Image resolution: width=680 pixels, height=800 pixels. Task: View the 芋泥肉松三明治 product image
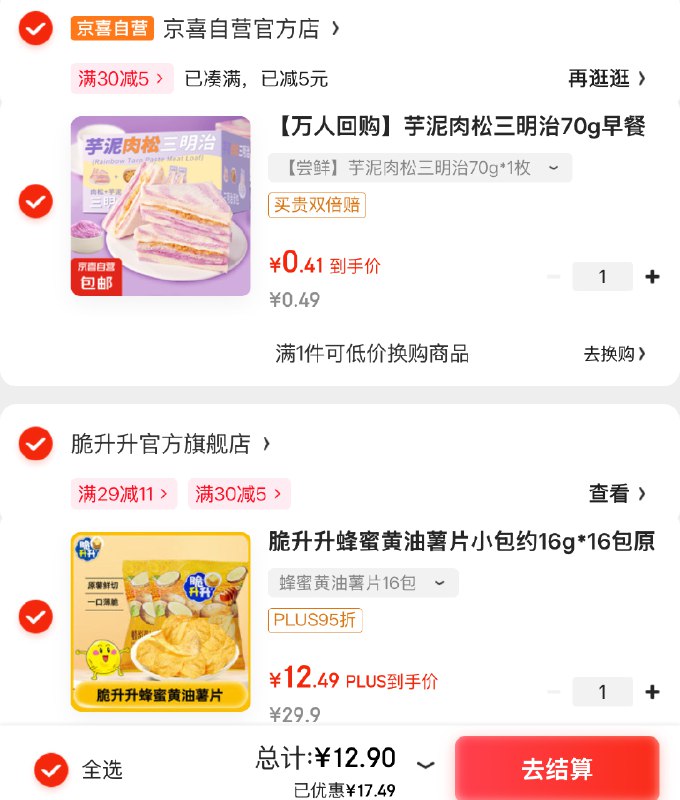pos(160,206)
